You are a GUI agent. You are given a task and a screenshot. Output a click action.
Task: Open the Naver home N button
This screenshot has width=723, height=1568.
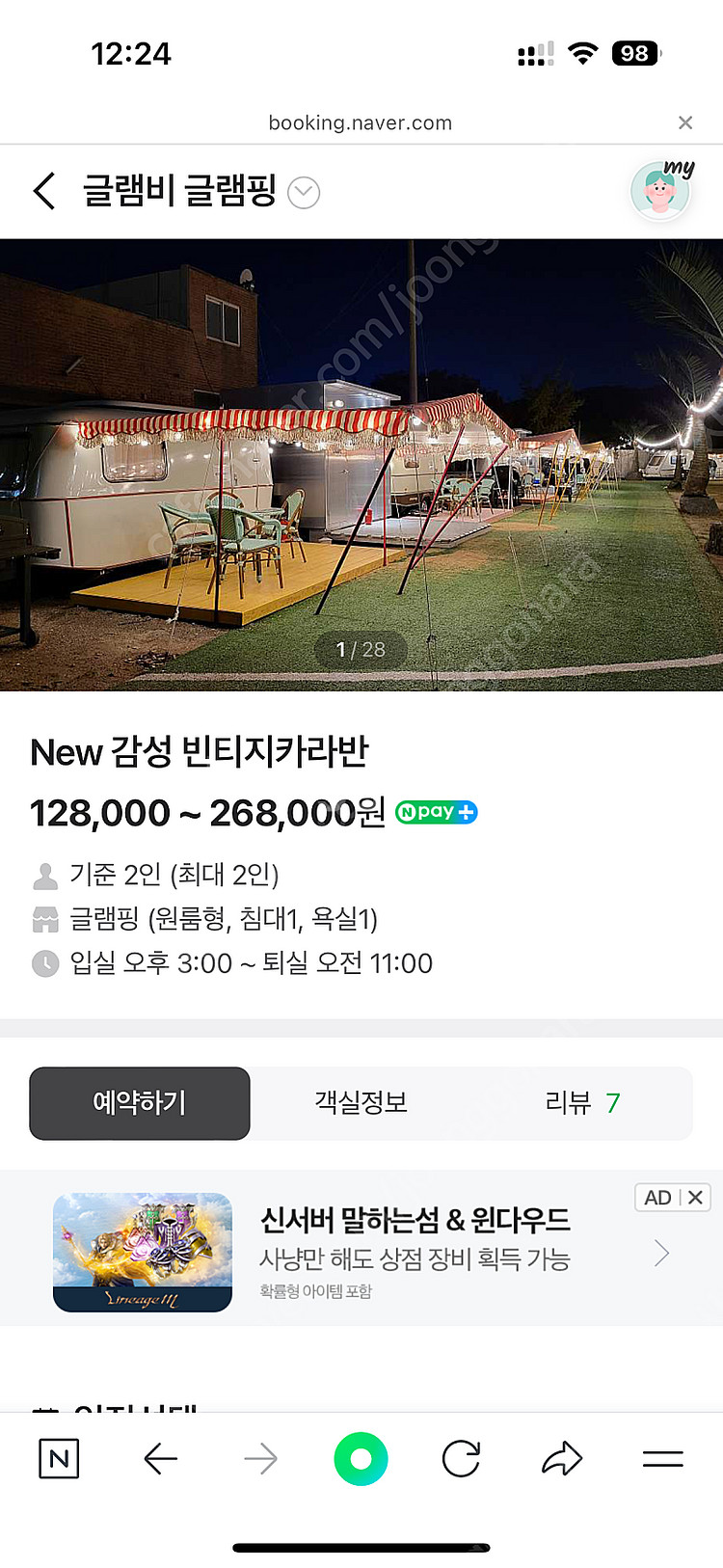[x=59, y=1459]
